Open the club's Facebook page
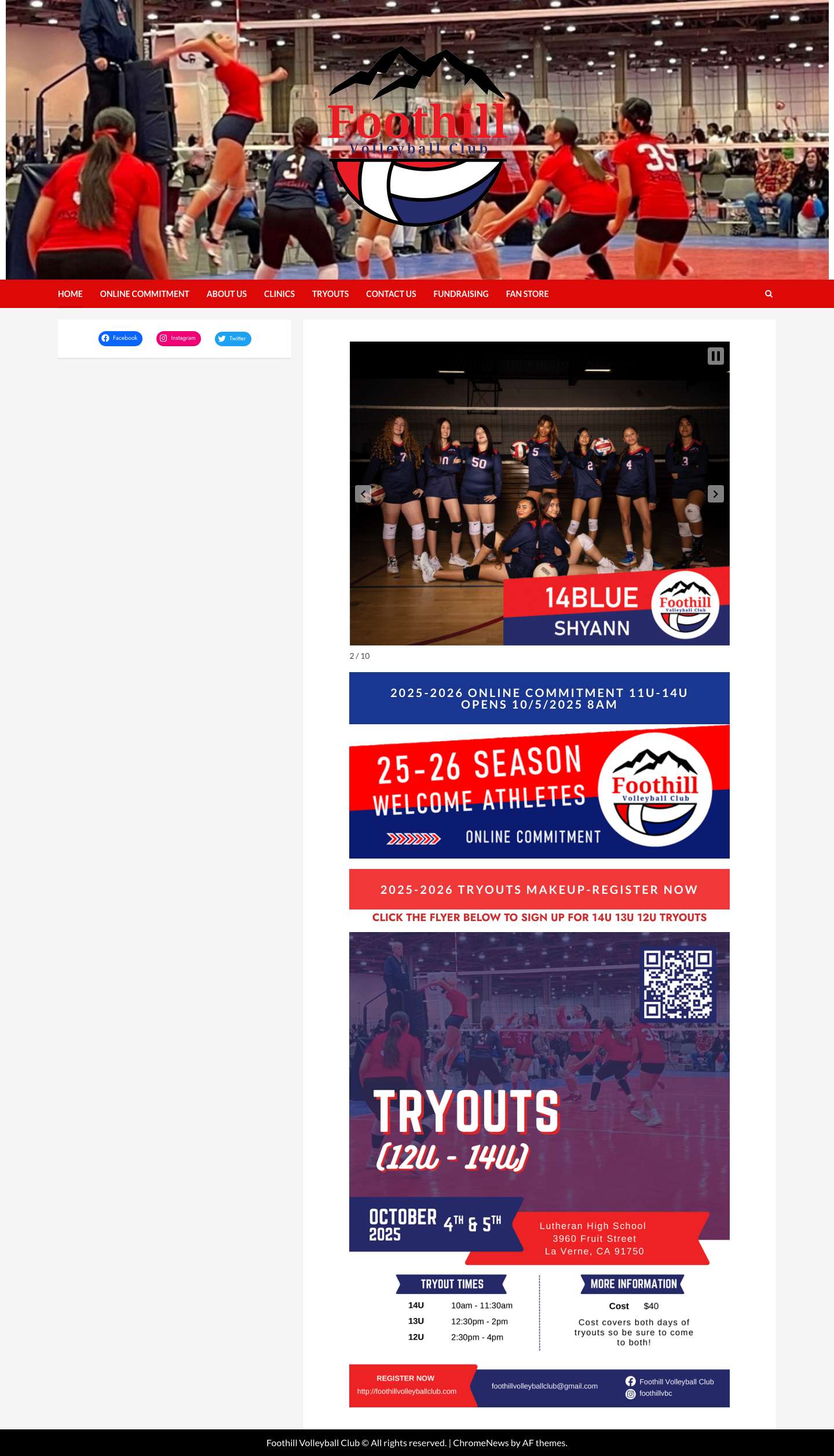This screenshot has width=834, height=1456. tap(120, 339)
